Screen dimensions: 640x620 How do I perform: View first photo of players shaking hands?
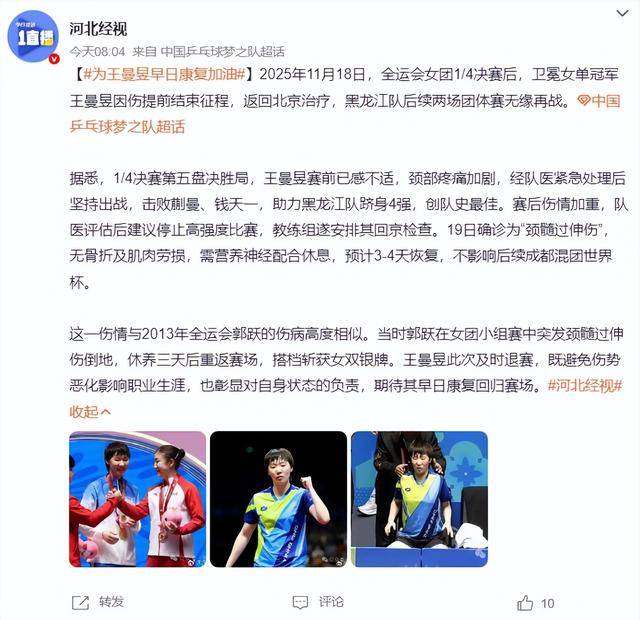(x=137, y=498)
